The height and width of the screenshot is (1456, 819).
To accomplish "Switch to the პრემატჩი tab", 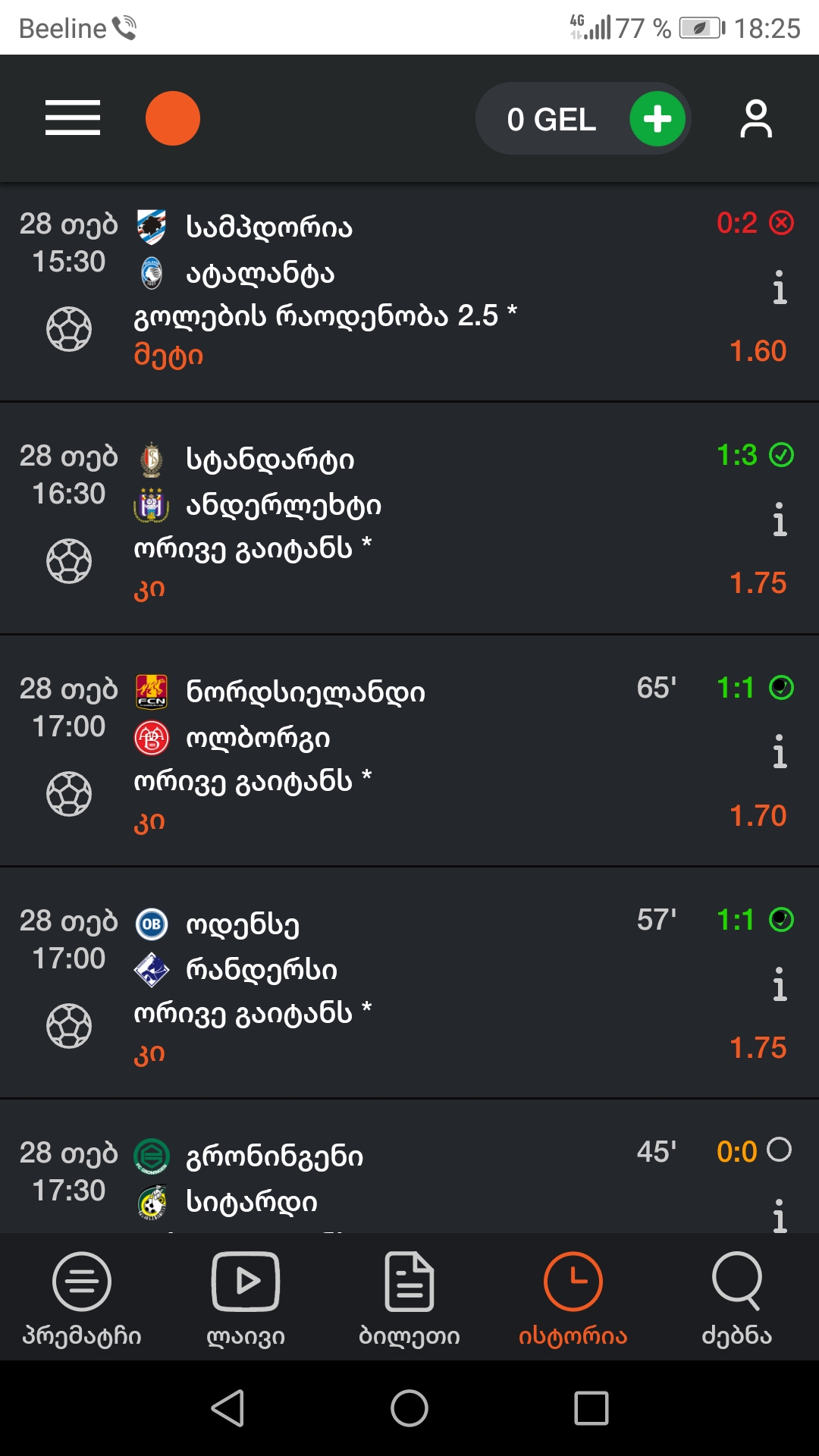I will pyautogui.click(x=82, y=1298).
